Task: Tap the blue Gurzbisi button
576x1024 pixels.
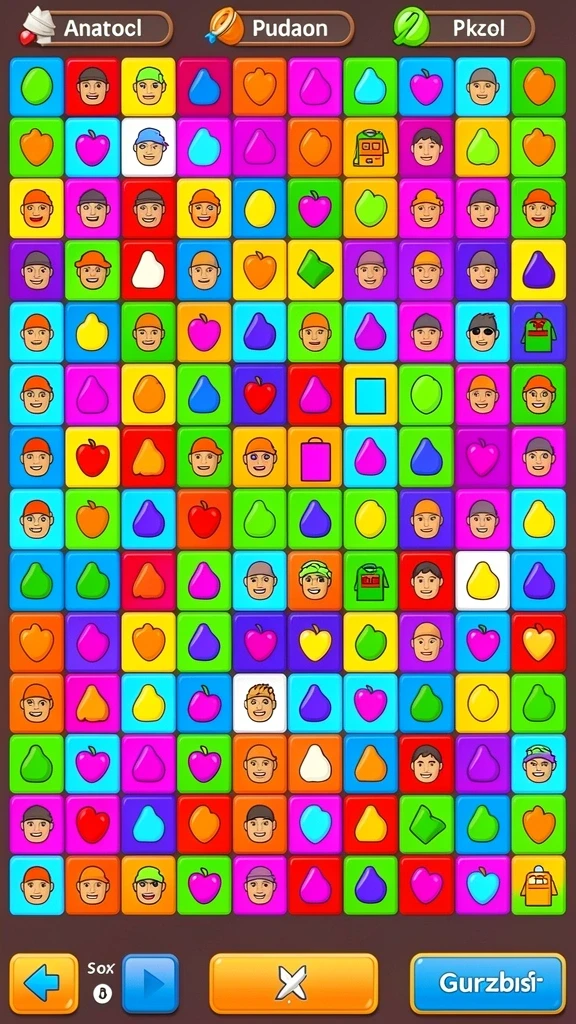Action: [x=488, y=983]
